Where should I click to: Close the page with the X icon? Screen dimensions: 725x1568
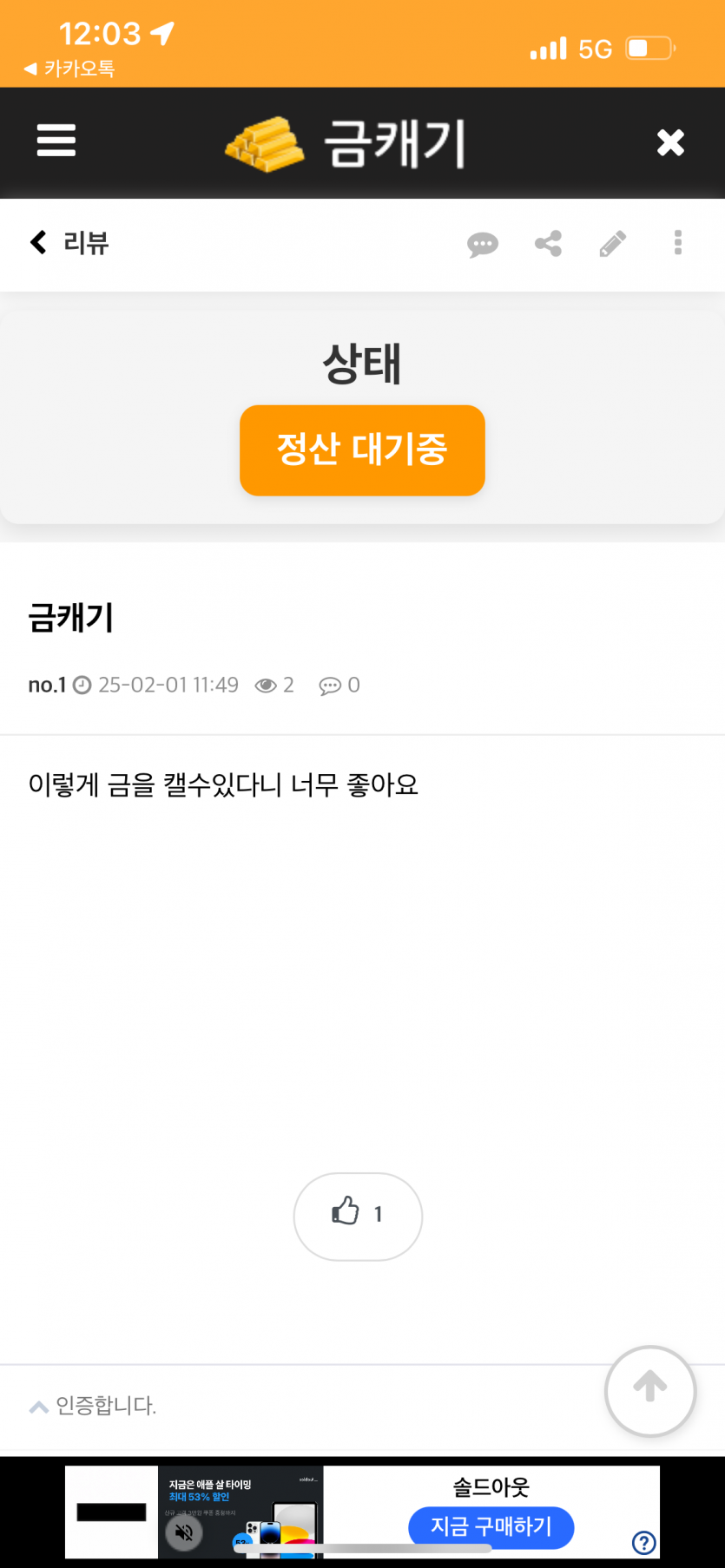click(x=670, y=142)
